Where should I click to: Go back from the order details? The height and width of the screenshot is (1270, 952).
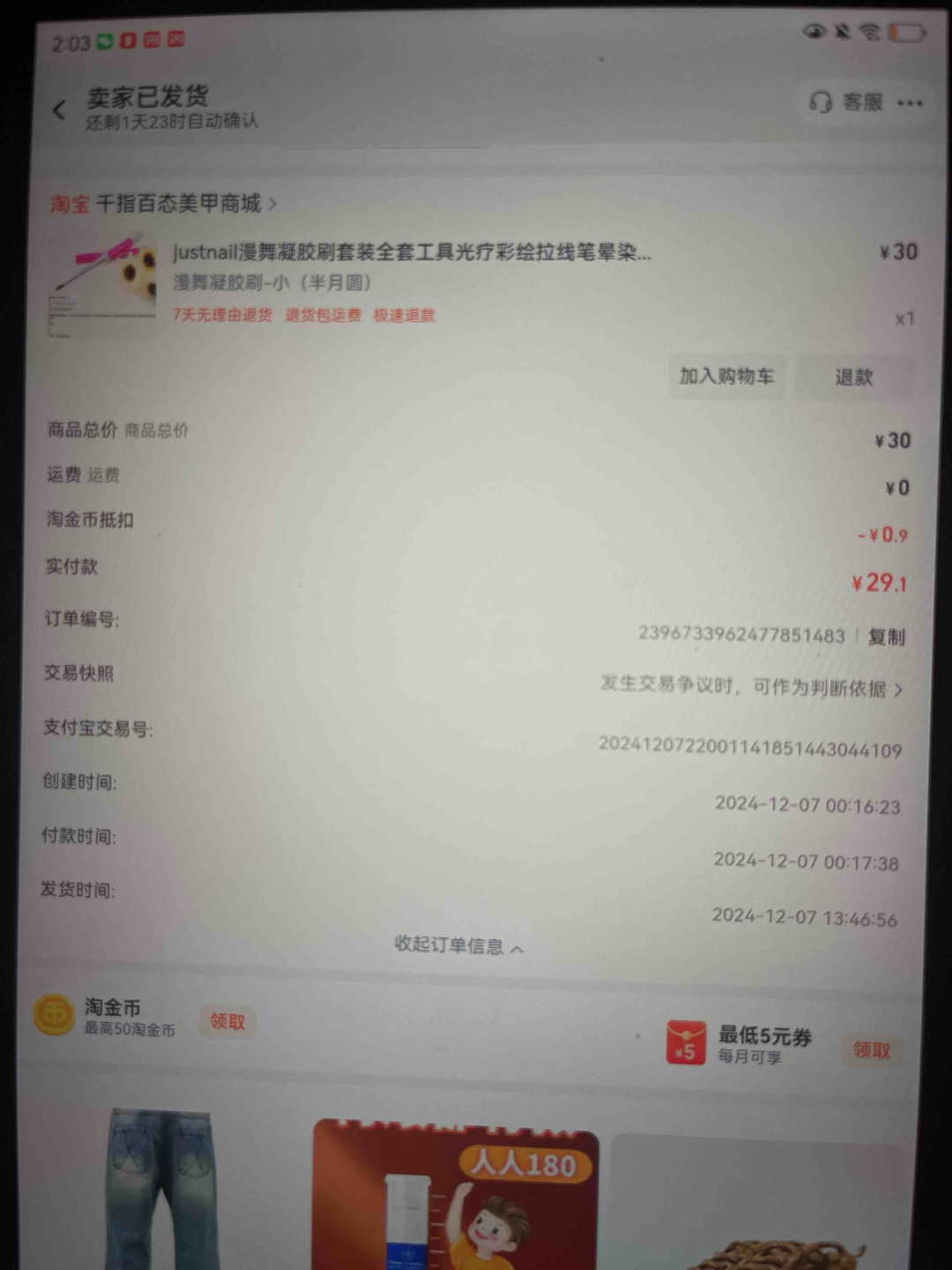(x=59, y=110)
